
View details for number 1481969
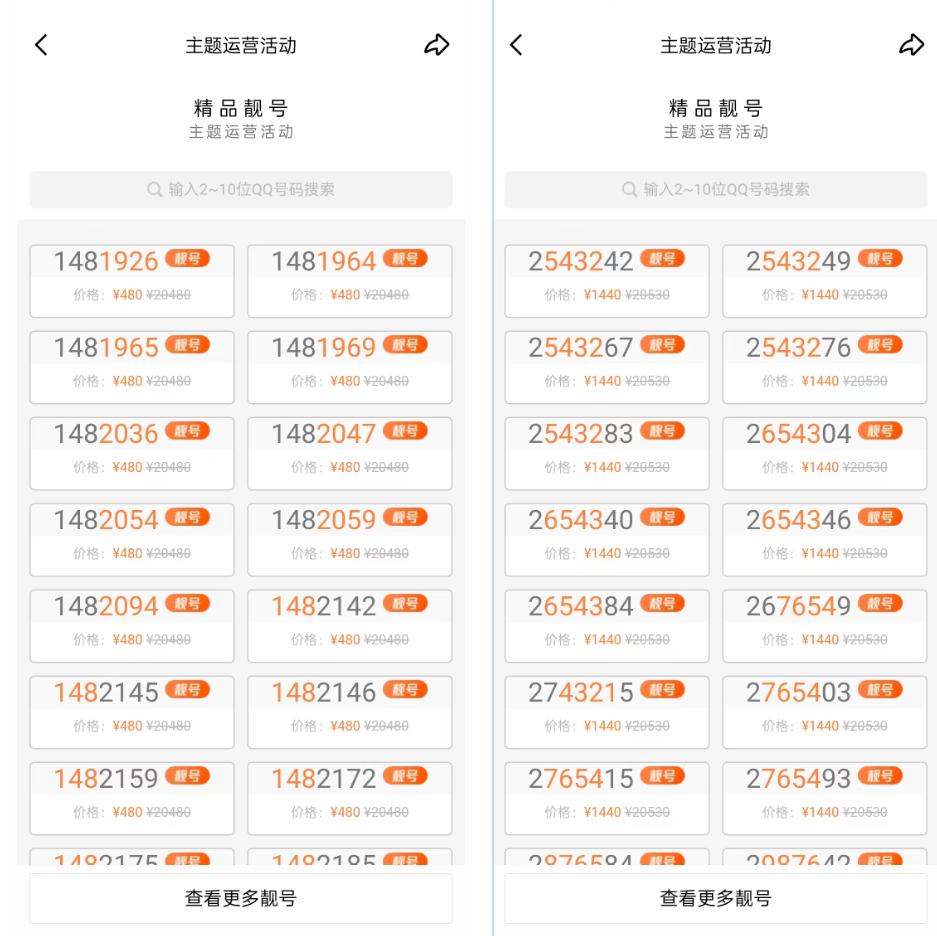(349, 366)
